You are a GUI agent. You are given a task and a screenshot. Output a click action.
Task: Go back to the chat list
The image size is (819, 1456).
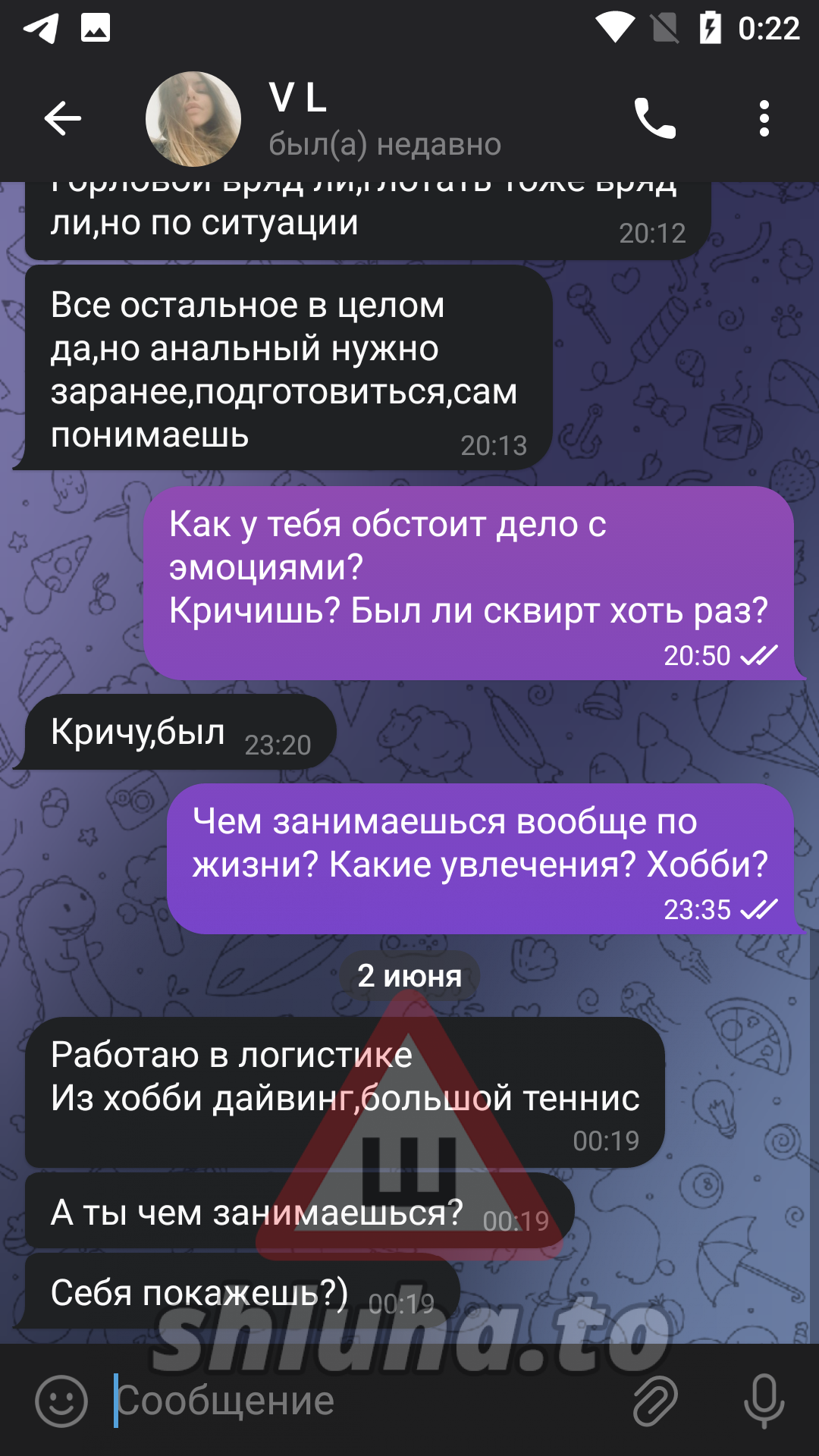click(62, 118)
